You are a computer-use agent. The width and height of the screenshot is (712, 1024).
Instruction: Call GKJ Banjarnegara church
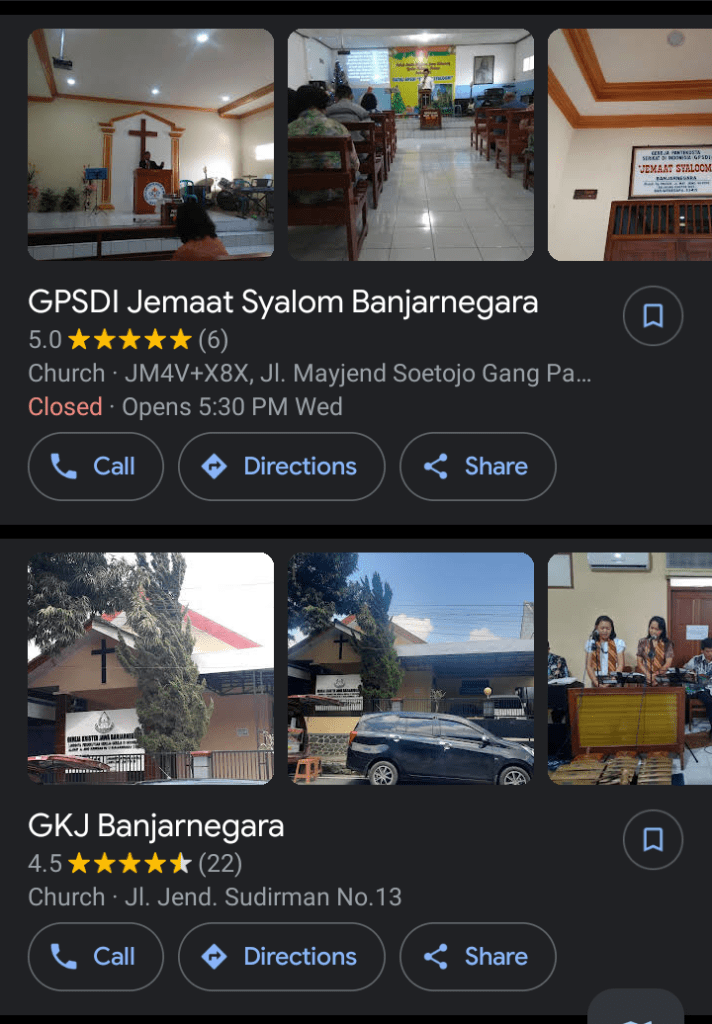tap(96, 956)
